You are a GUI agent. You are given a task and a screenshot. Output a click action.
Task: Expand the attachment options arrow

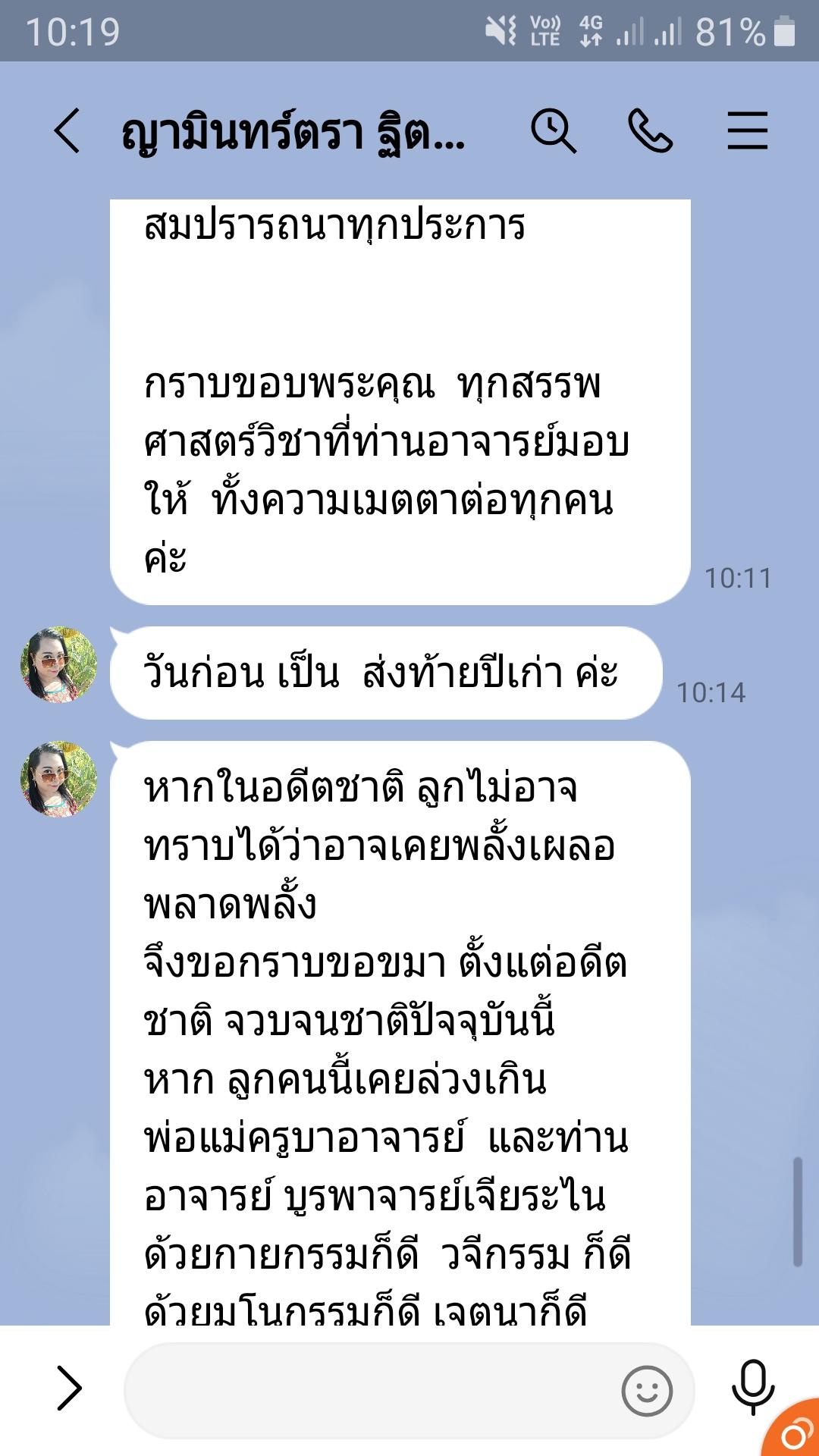tap(69, 1388)
